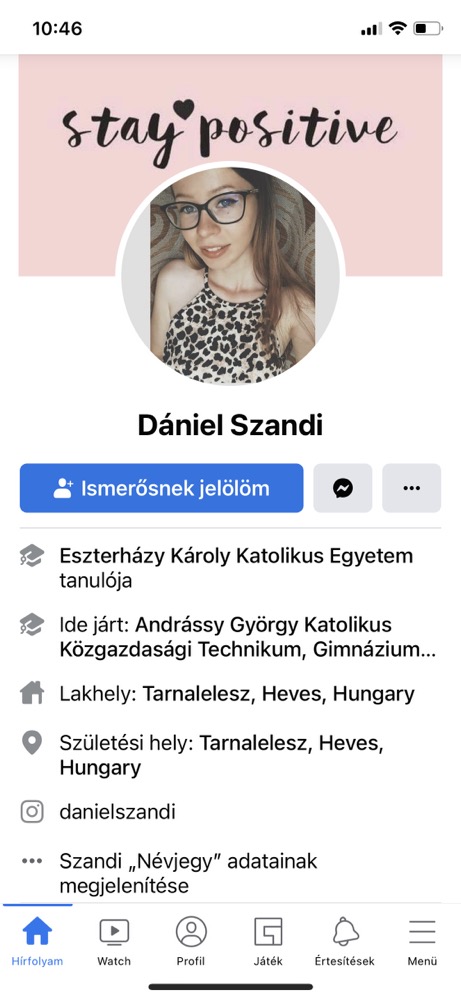Open Andrássy György Katolikus school row
The width and height of the screenshot is (461, 1000).
click(230, 636)
